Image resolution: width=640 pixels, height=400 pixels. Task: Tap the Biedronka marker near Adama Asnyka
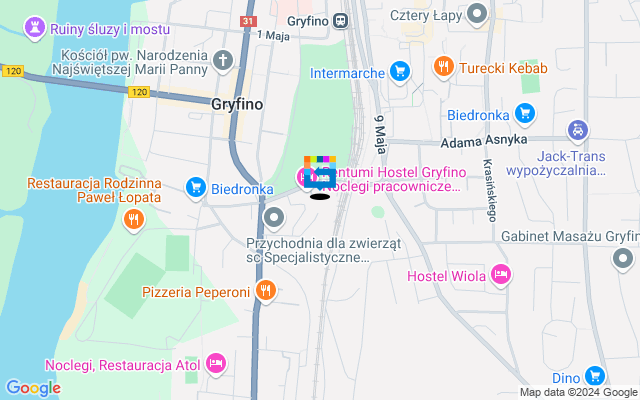pyautogui.click(x=524, y=113)
